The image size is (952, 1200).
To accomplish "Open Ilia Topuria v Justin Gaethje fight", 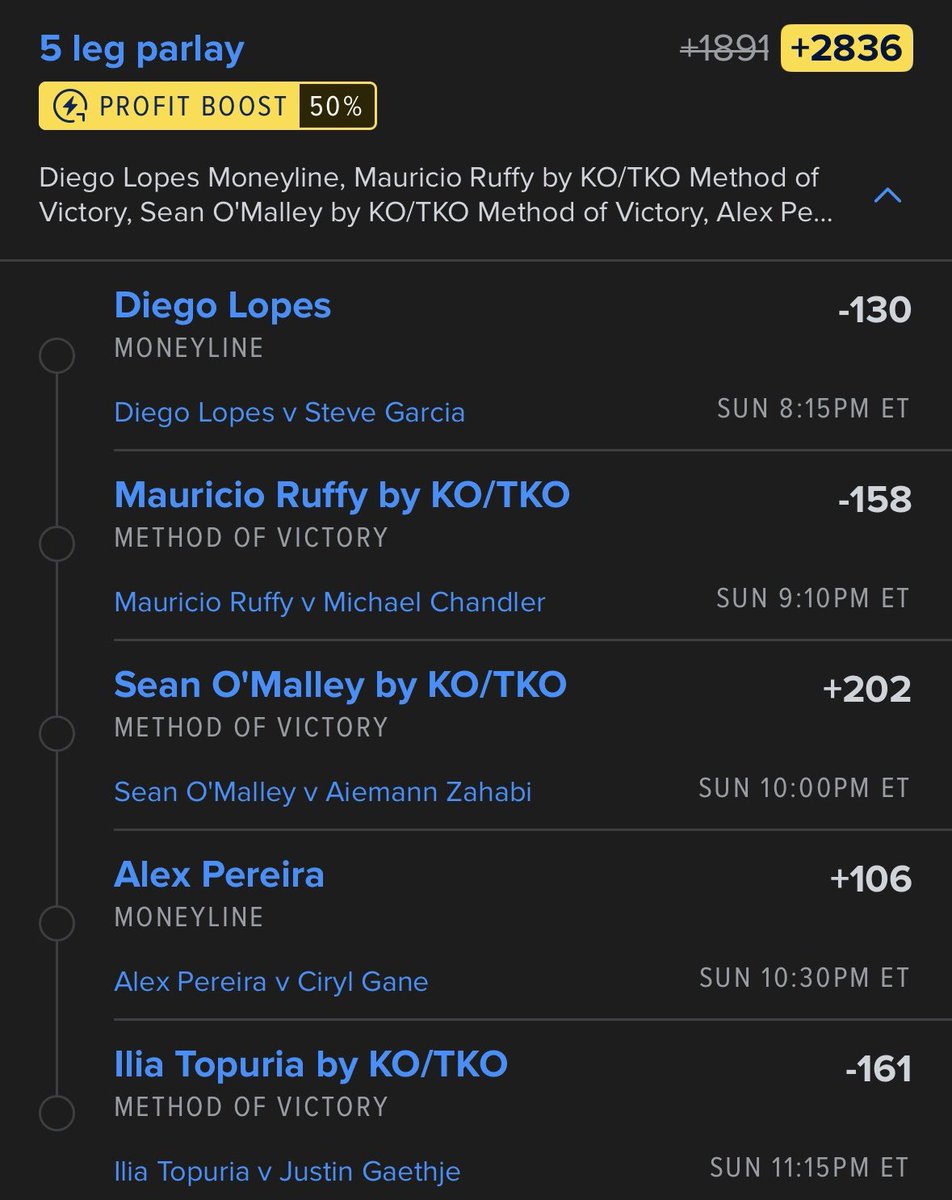I will (288, 1171).
